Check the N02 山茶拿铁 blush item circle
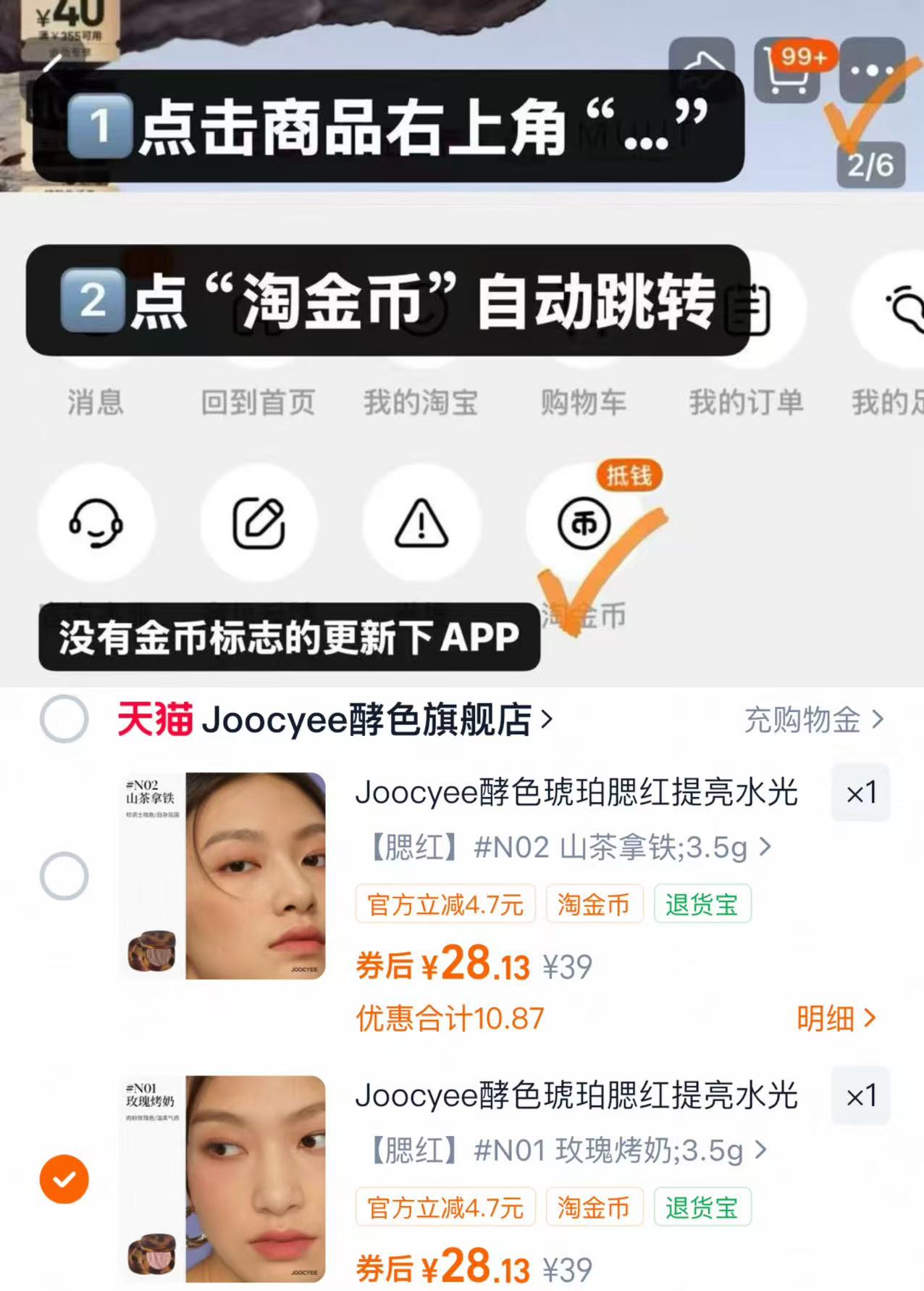The image size is (924, 1291). 64,877
